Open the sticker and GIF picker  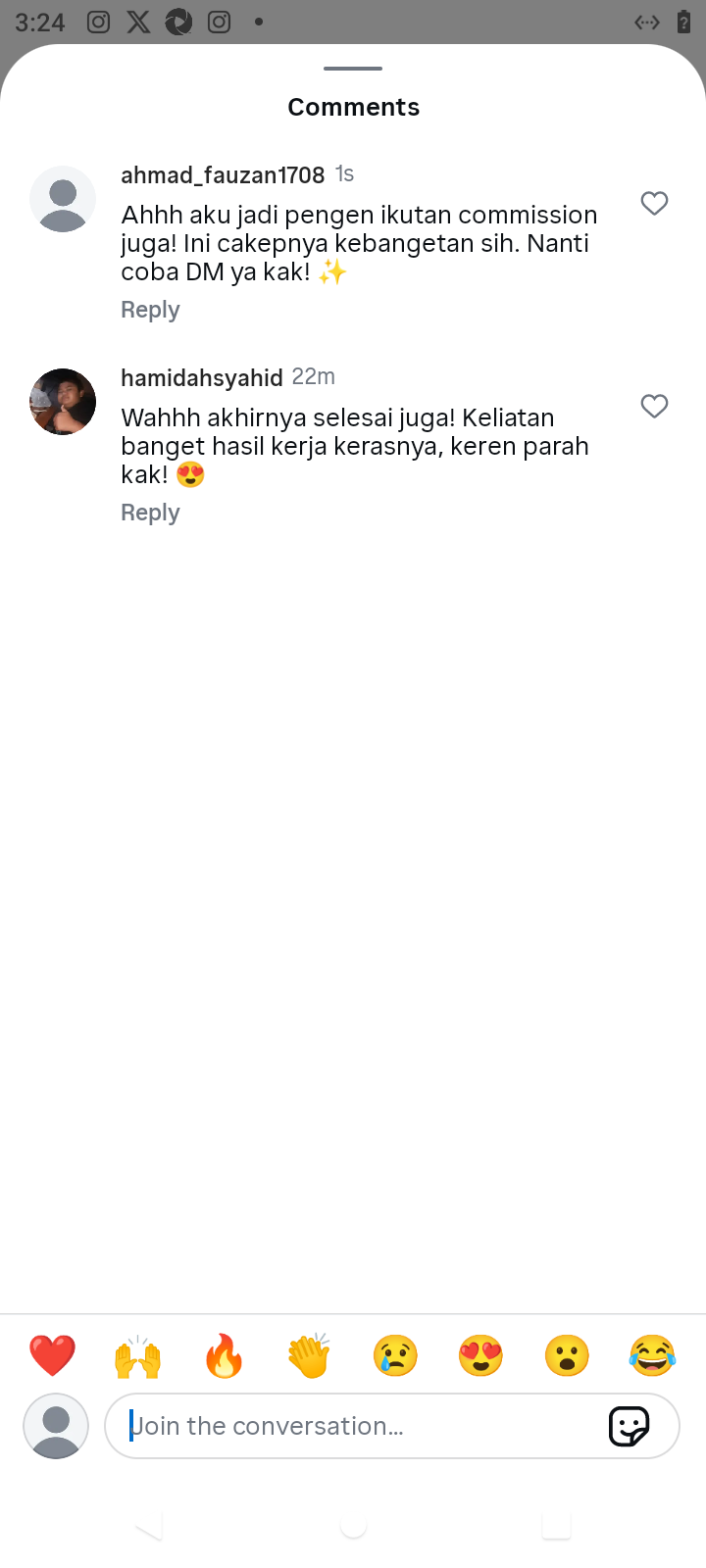(x=629, y=1426)
